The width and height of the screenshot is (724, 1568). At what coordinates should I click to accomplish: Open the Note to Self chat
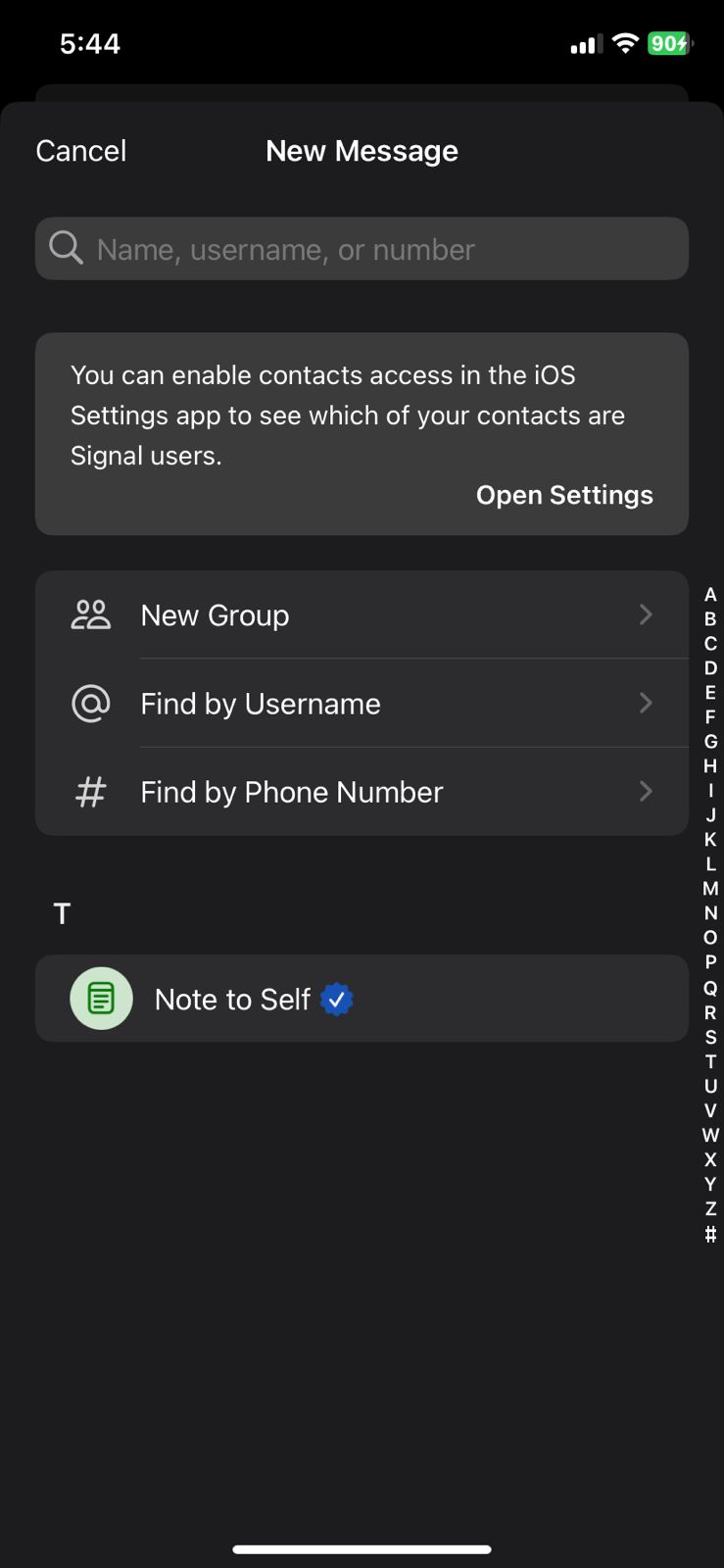click(x=362, y=999)
